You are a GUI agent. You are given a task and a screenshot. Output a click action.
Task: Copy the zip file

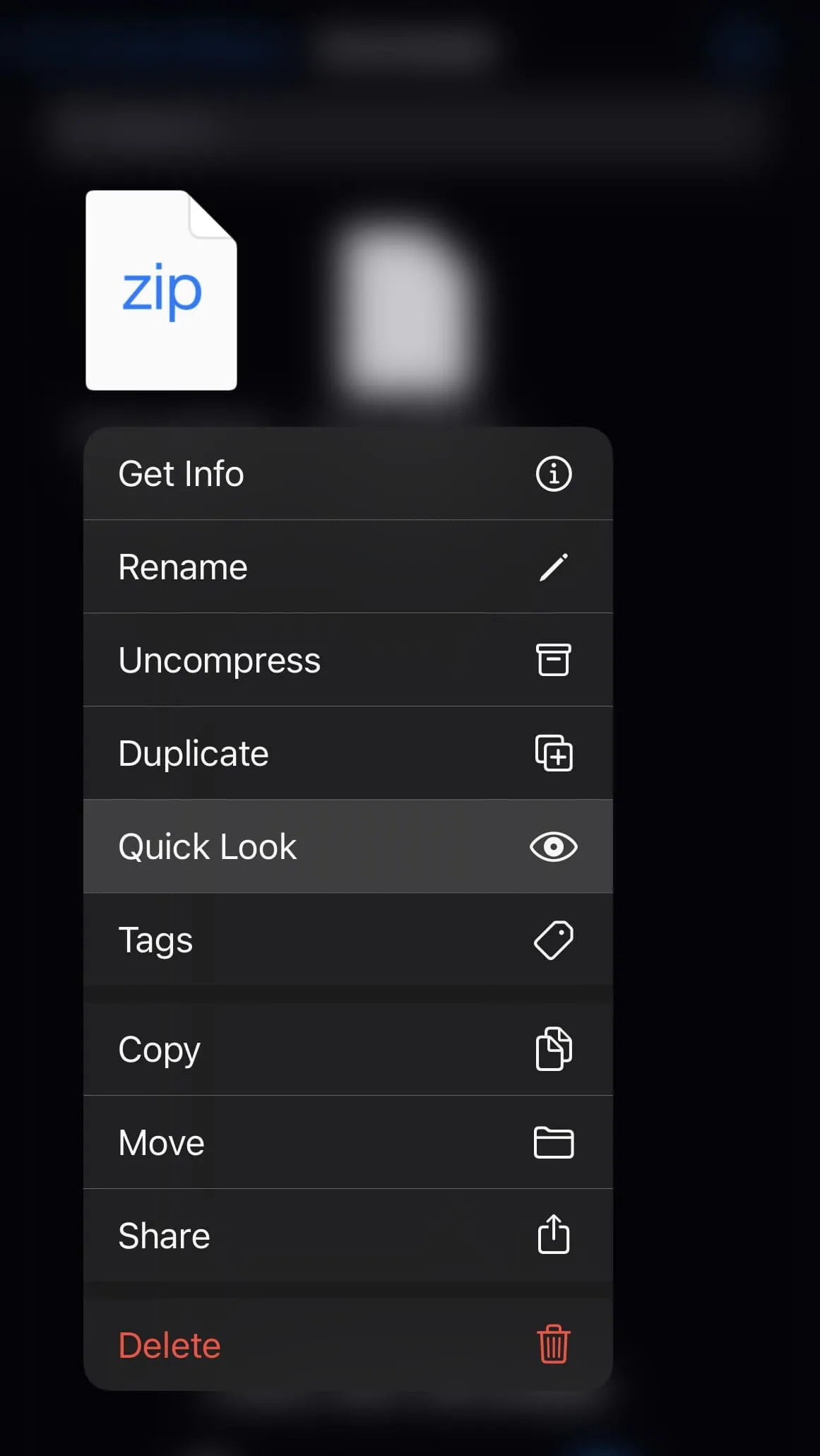click(x=347, y=1049)
